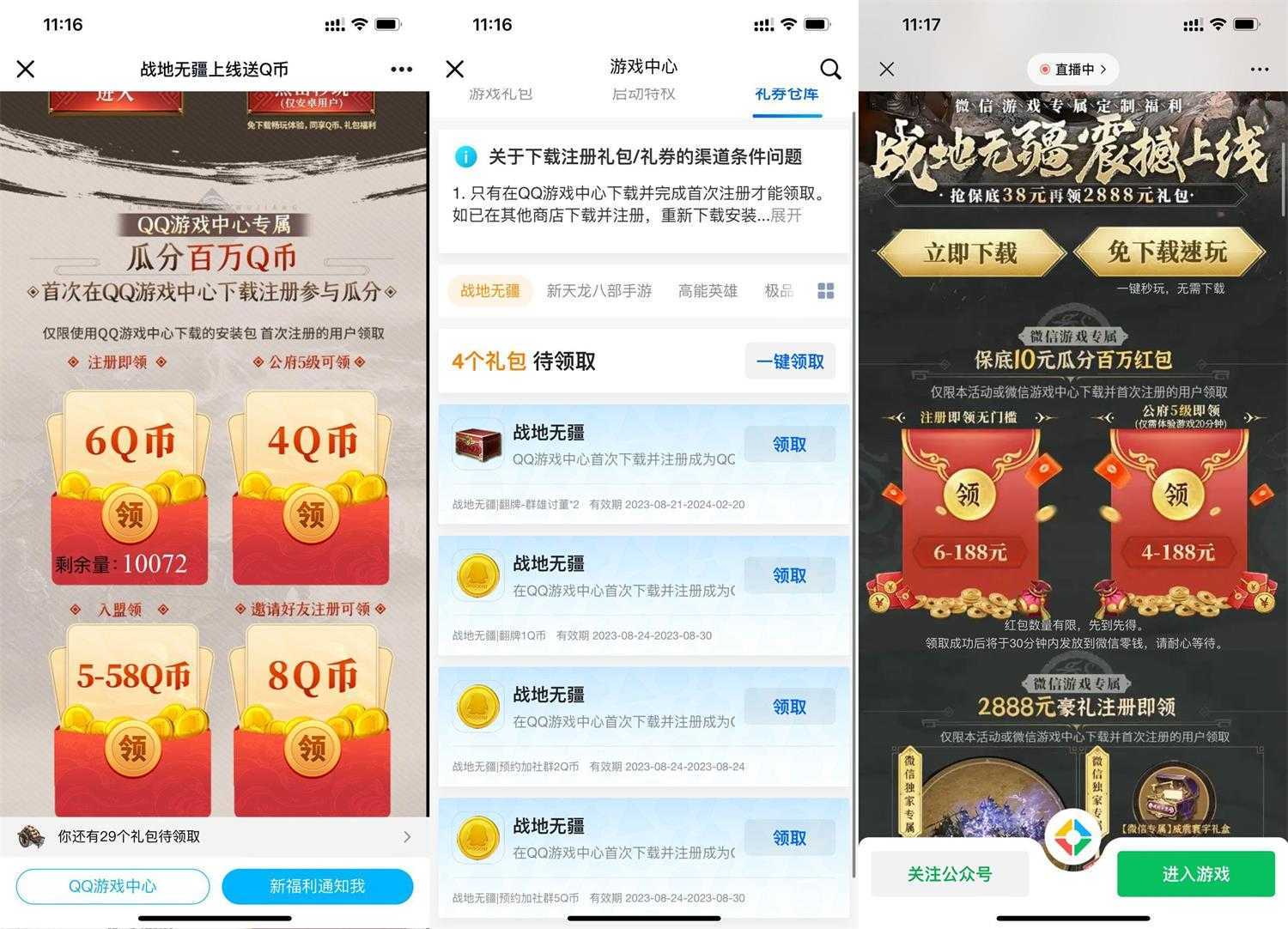Open QQ游戏中心 from the bottom bar
This screenshot has width=1288, height=929.
tap(112, 886)
